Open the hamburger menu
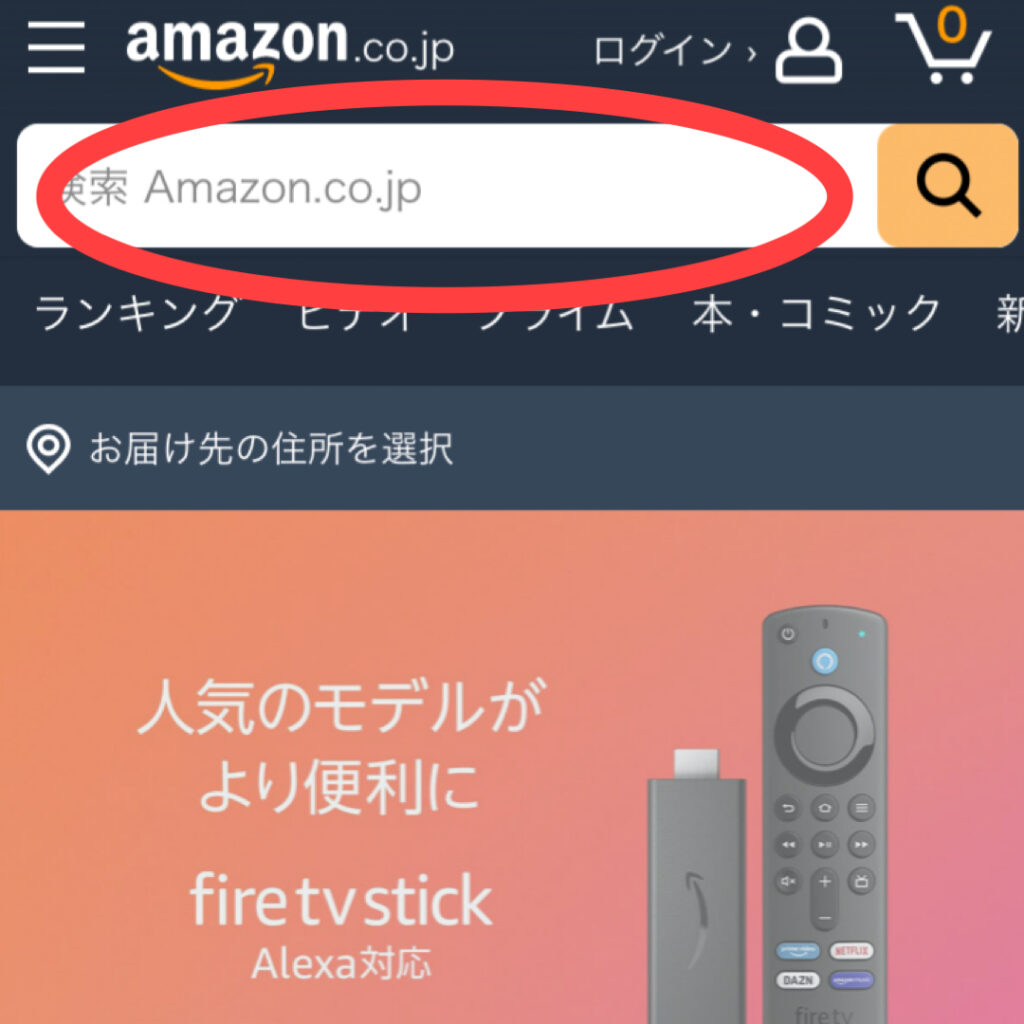This screenshot has width=1024, height=1024. (x=56, y=48)
